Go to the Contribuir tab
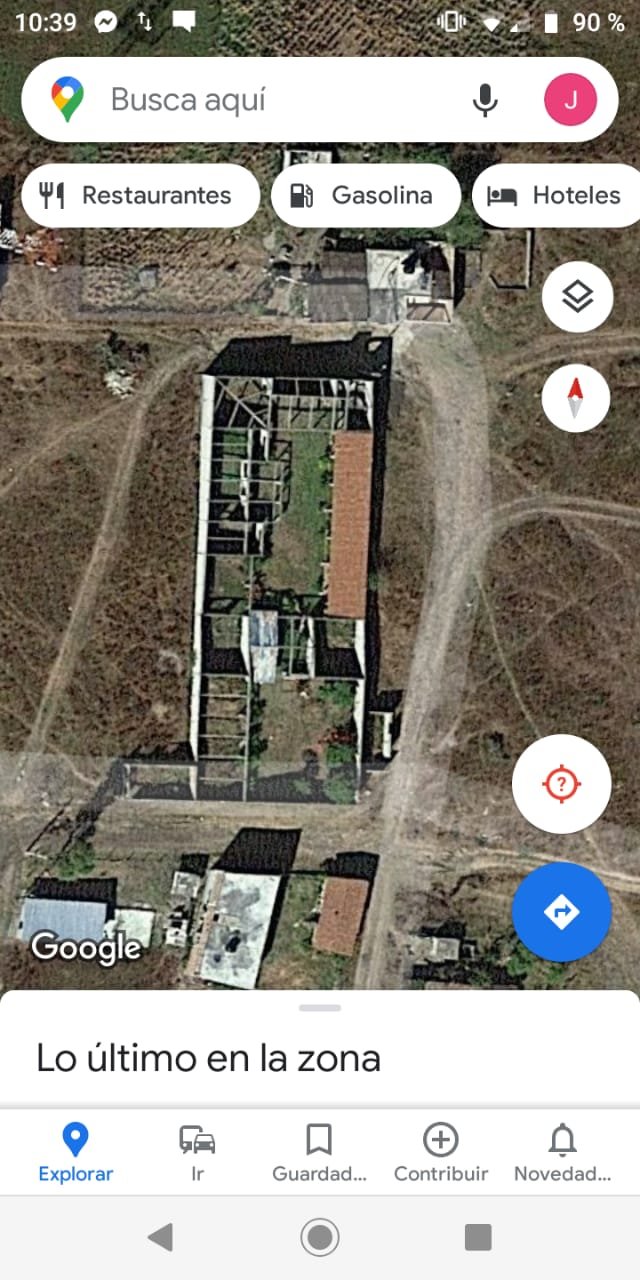This screenshot has width=640, height=1280. click(x=441, y=1152)
